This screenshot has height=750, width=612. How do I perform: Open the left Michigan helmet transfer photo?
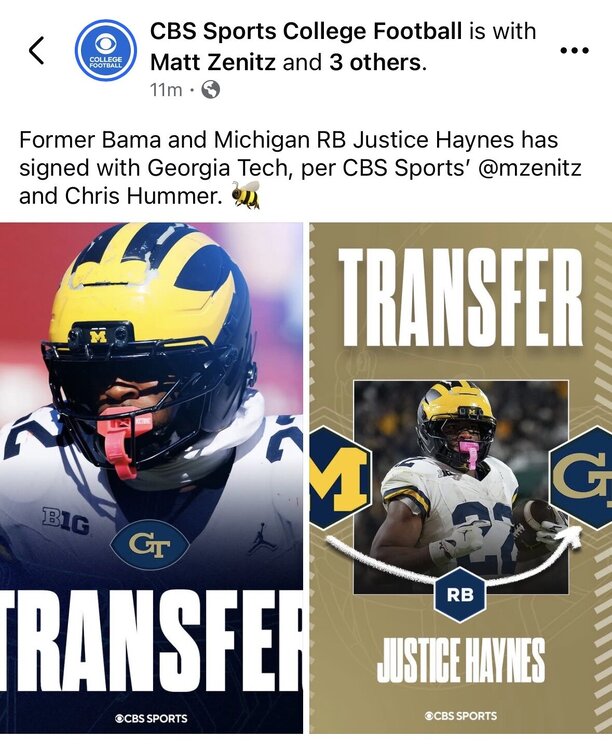coord(151,478)
